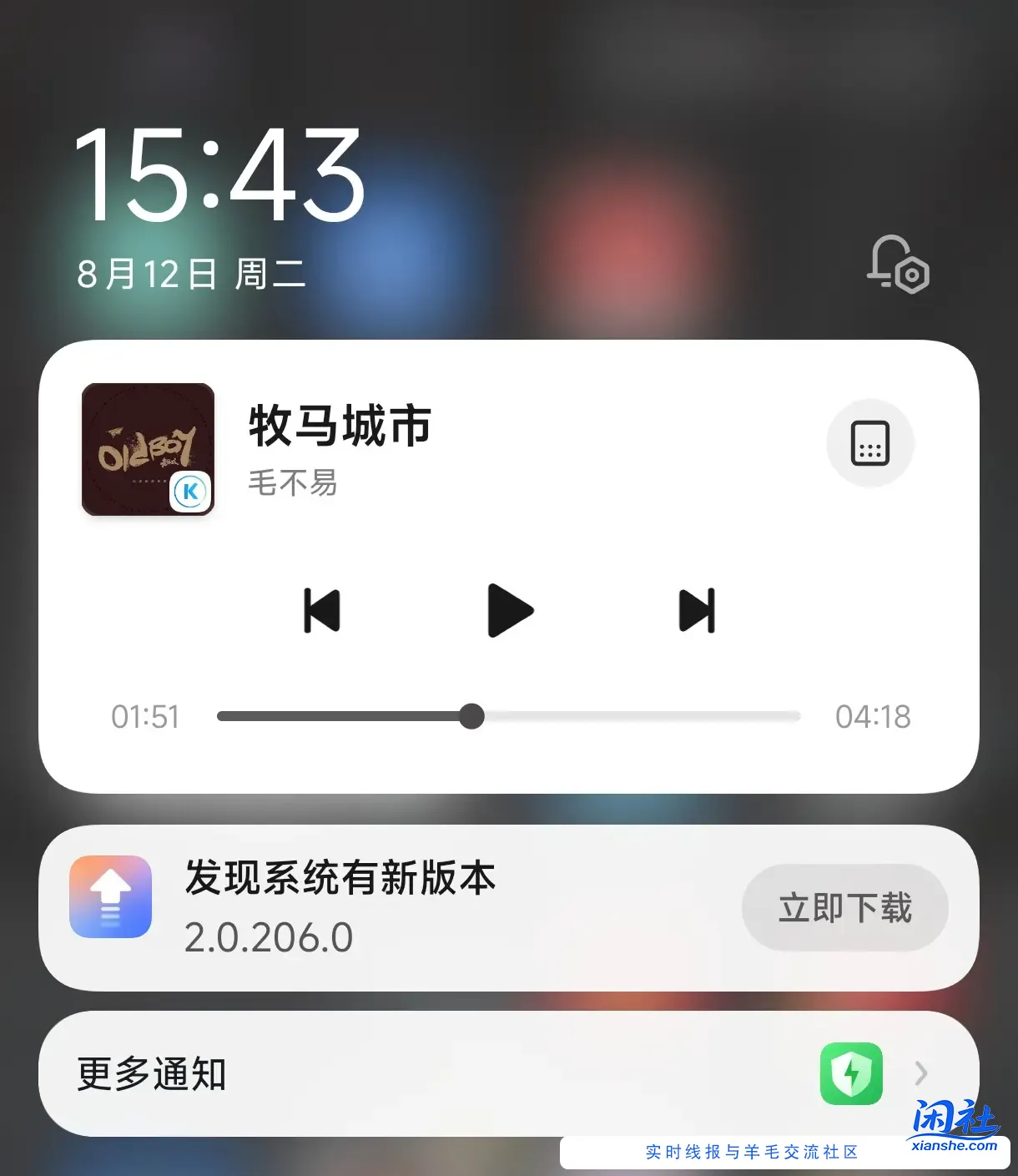Open audio output device switcher

click(870, 442)
